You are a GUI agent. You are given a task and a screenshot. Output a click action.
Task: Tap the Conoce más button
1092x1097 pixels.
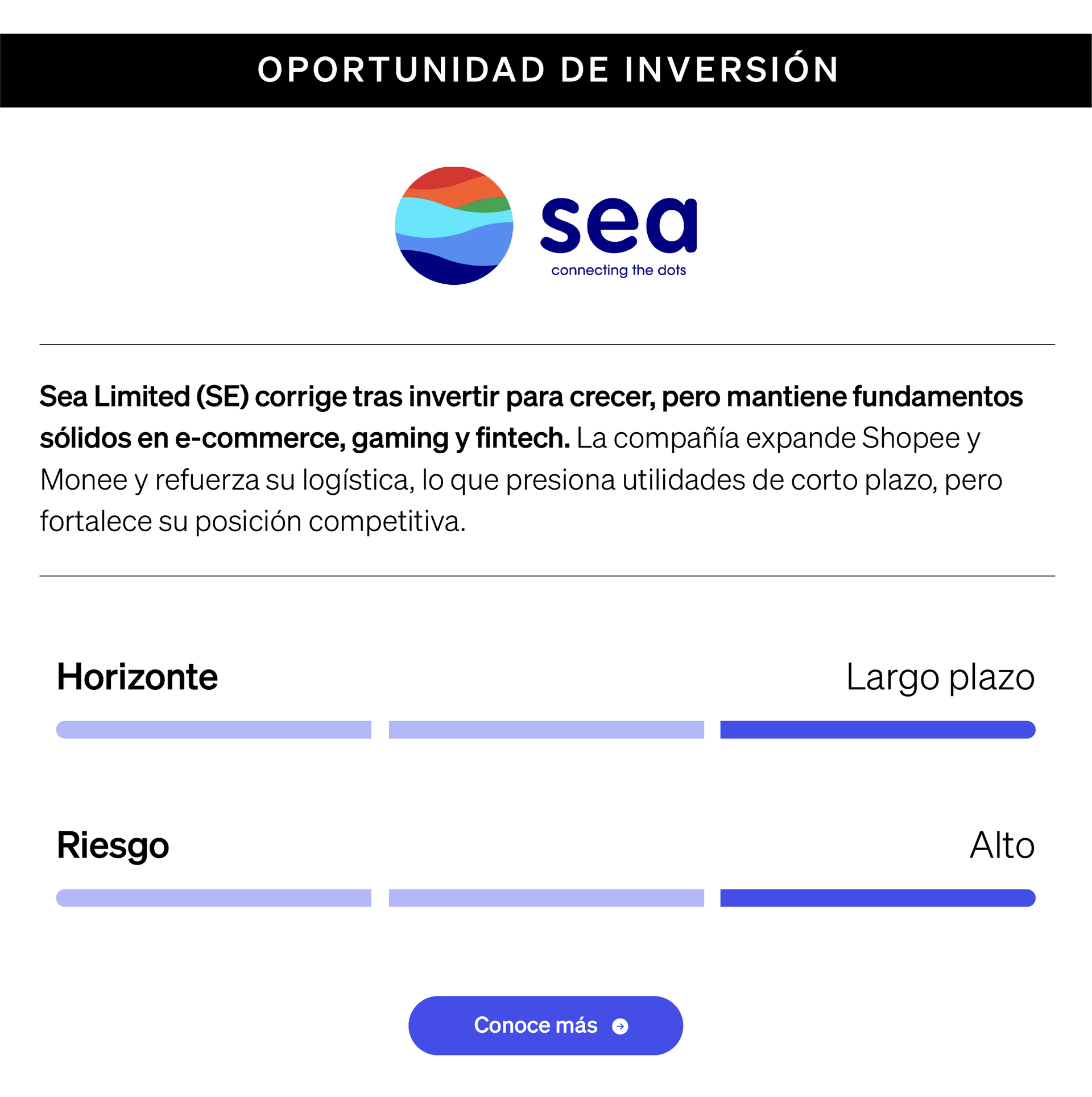click(545, 1025)
